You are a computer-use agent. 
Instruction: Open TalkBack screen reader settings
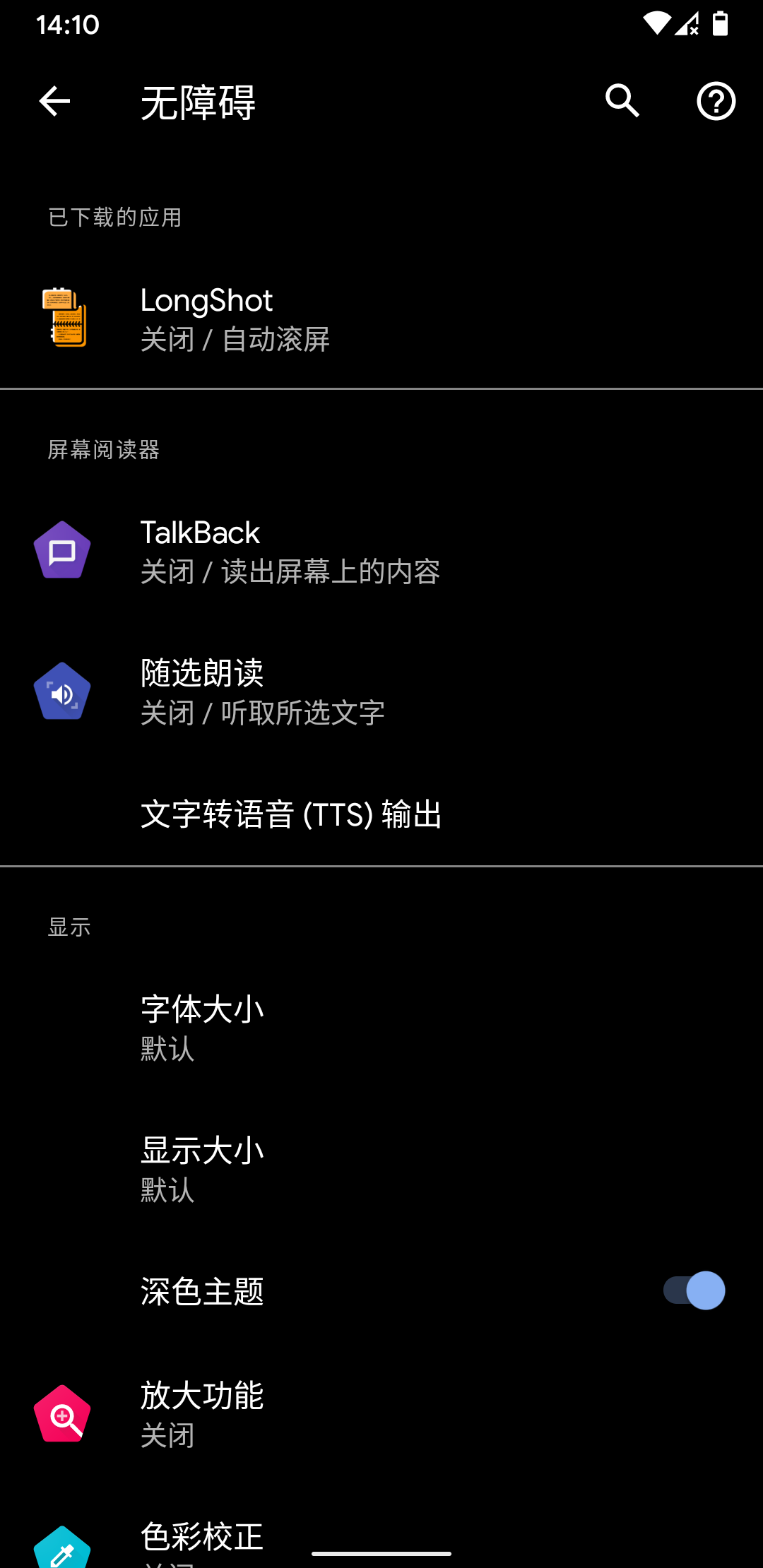click(381, 552)
